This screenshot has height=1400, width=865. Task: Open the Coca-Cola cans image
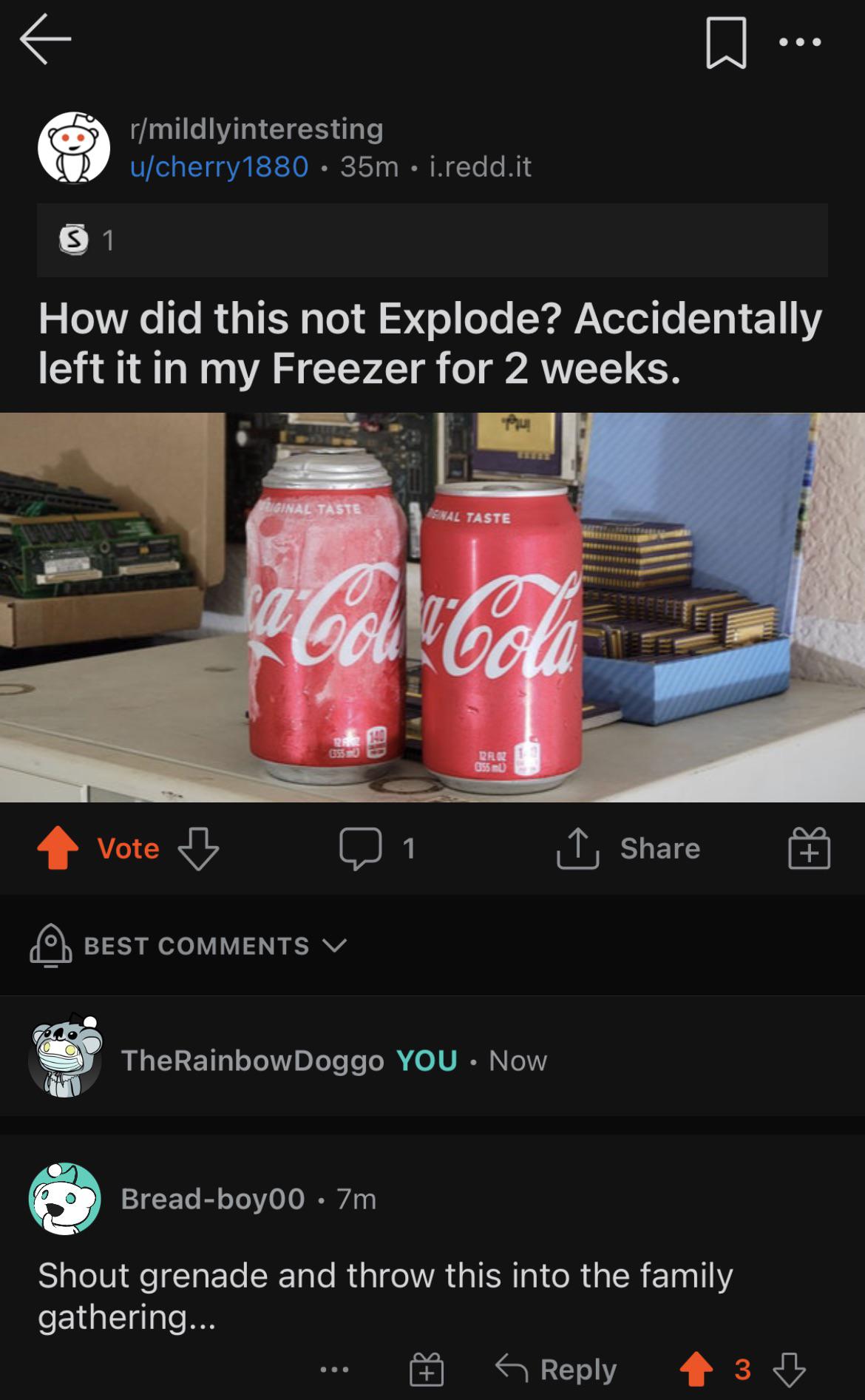point(432,606)
